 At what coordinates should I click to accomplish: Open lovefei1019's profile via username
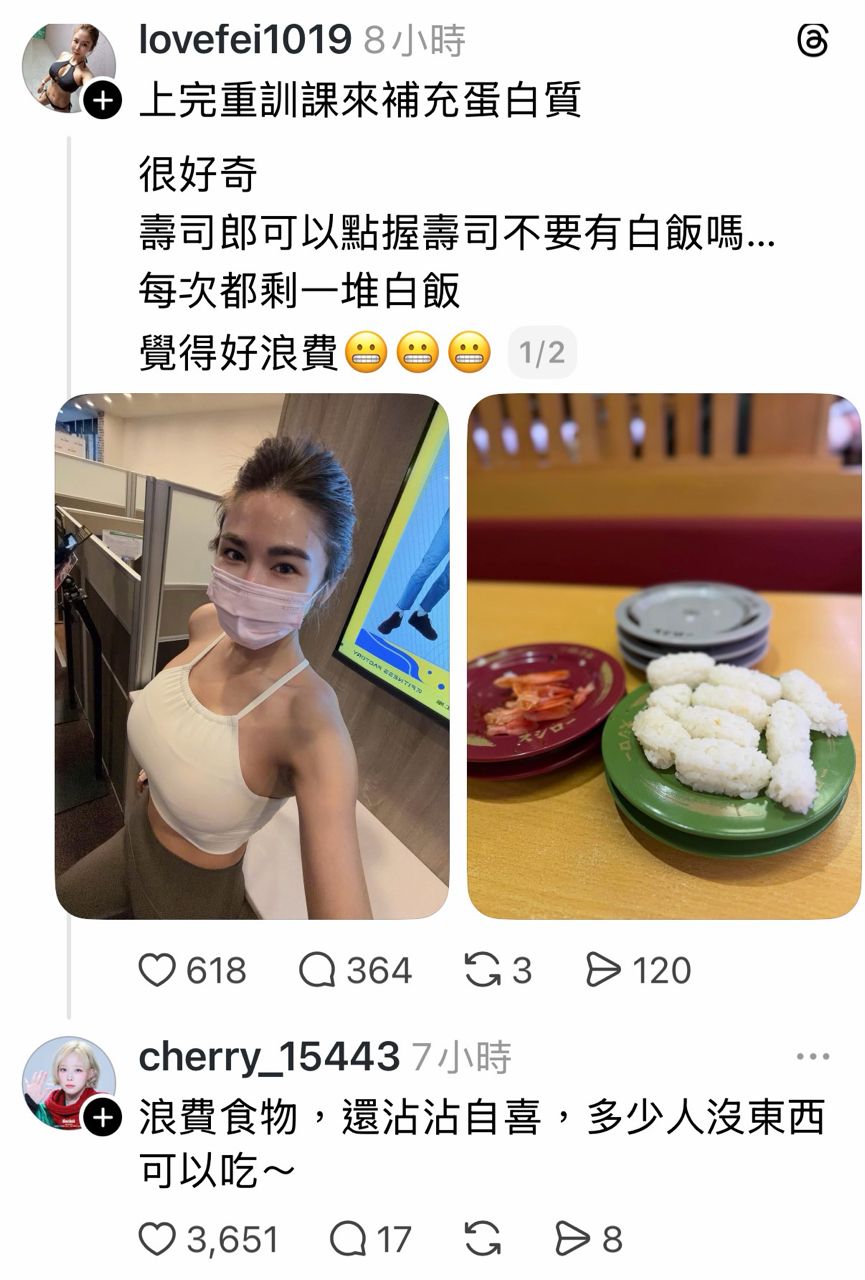tap(245, 40)
